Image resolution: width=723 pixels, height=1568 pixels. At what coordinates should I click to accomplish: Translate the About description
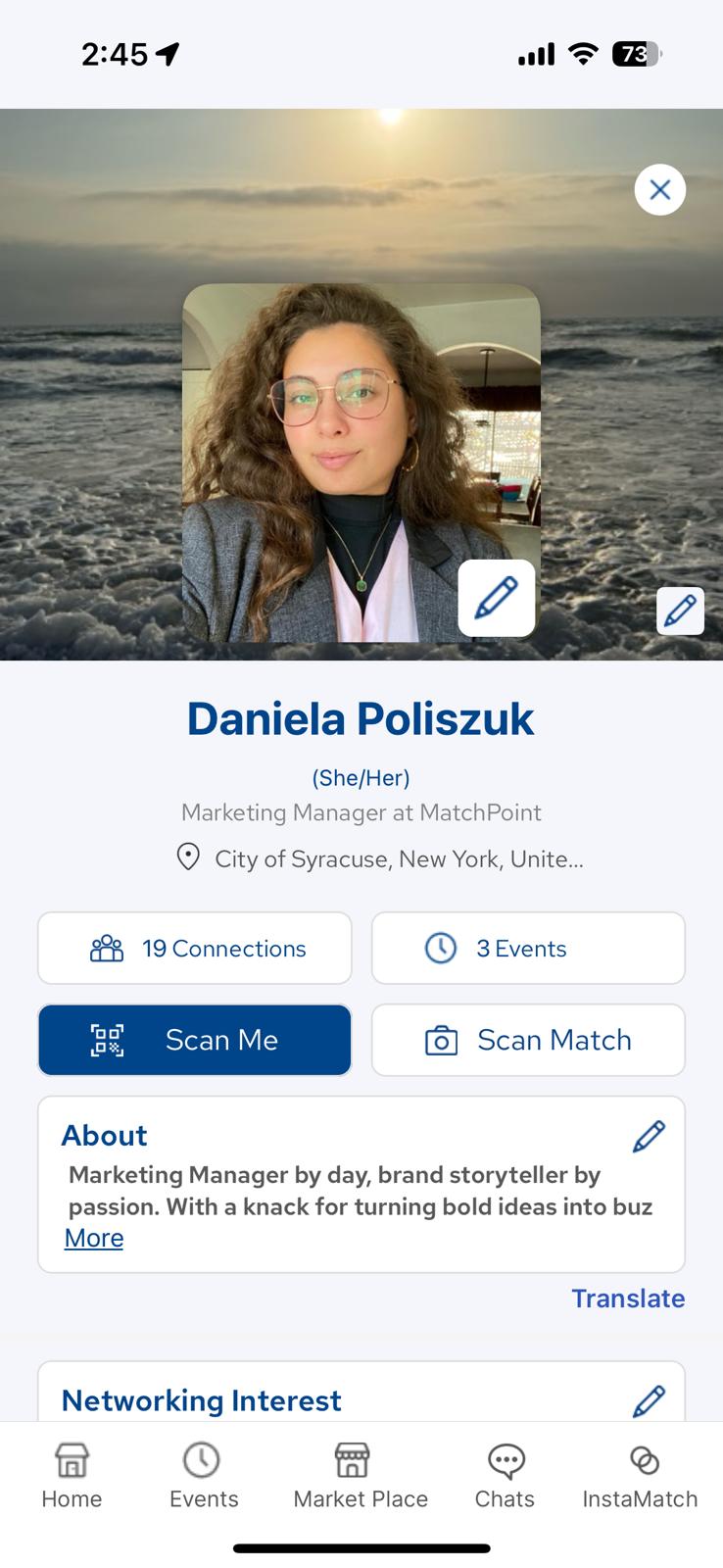(628, 1298)
